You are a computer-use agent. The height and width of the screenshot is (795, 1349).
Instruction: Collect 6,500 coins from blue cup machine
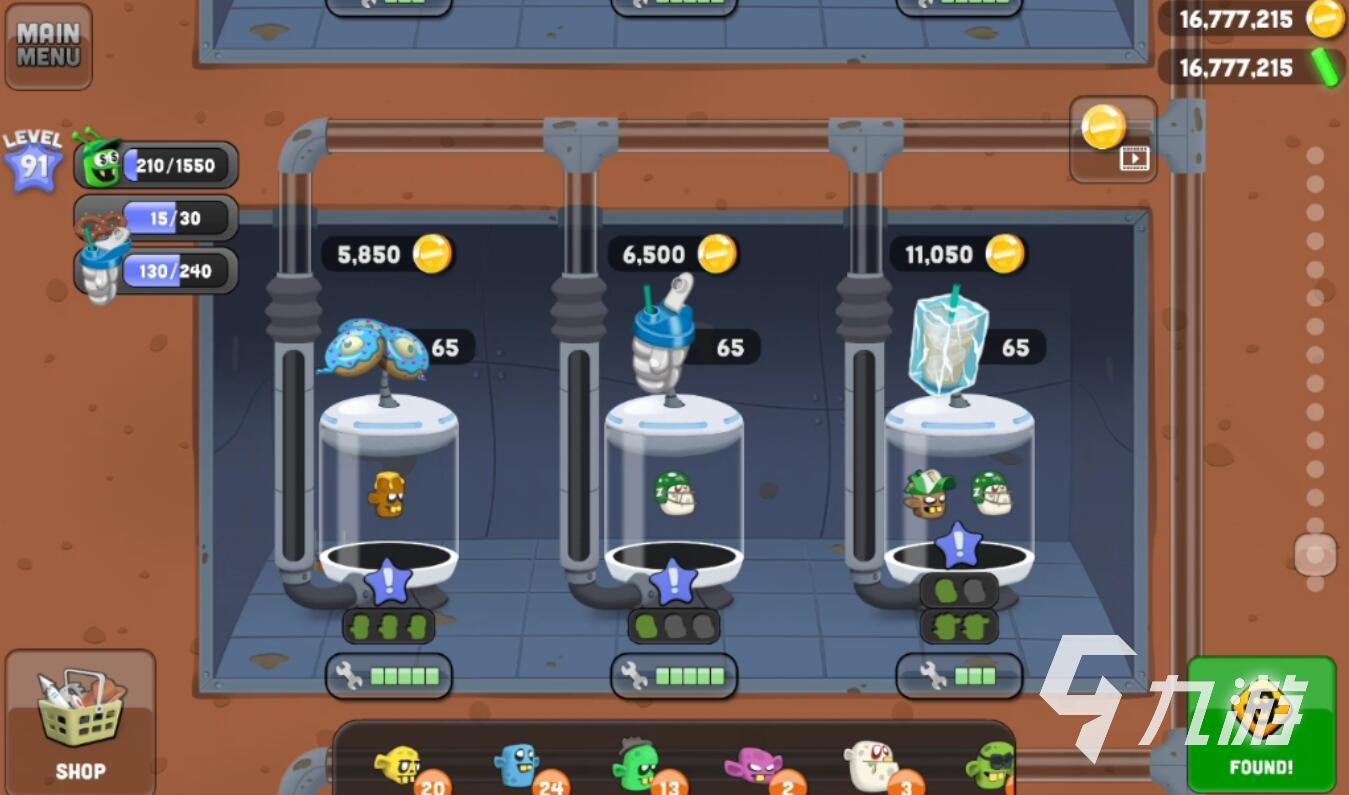pyautogui.click(x=673, y=254)
